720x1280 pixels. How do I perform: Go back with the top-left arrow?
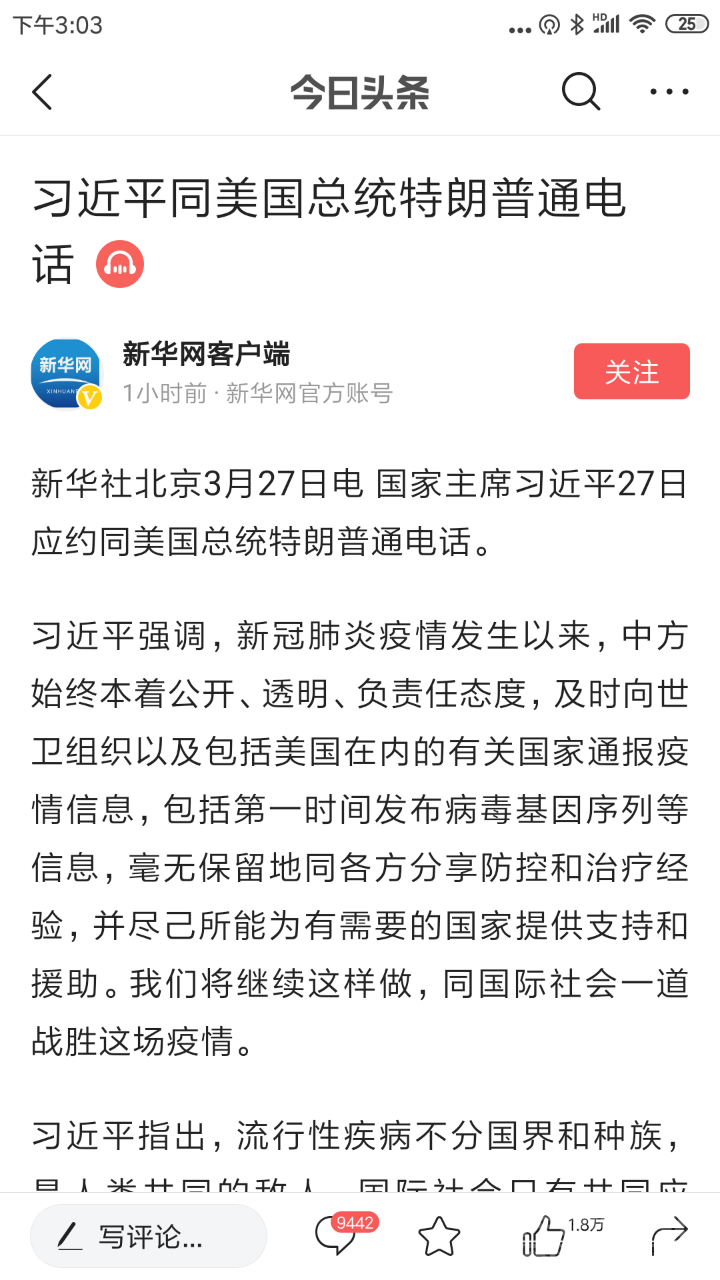click(x=42, y=92)
